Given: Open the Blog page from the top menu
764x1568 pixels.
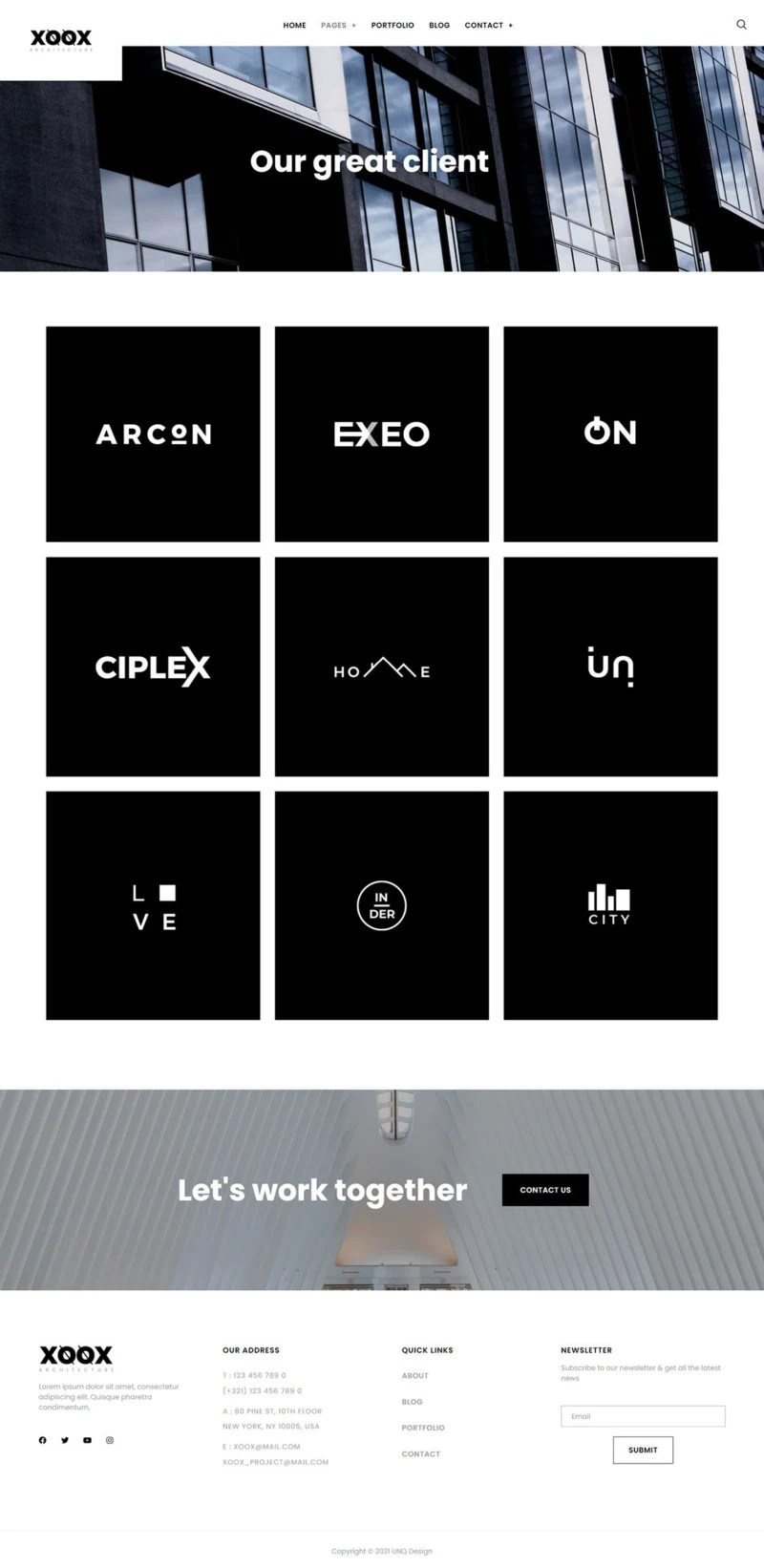Looking at the screenshot, I should (439, 25).
